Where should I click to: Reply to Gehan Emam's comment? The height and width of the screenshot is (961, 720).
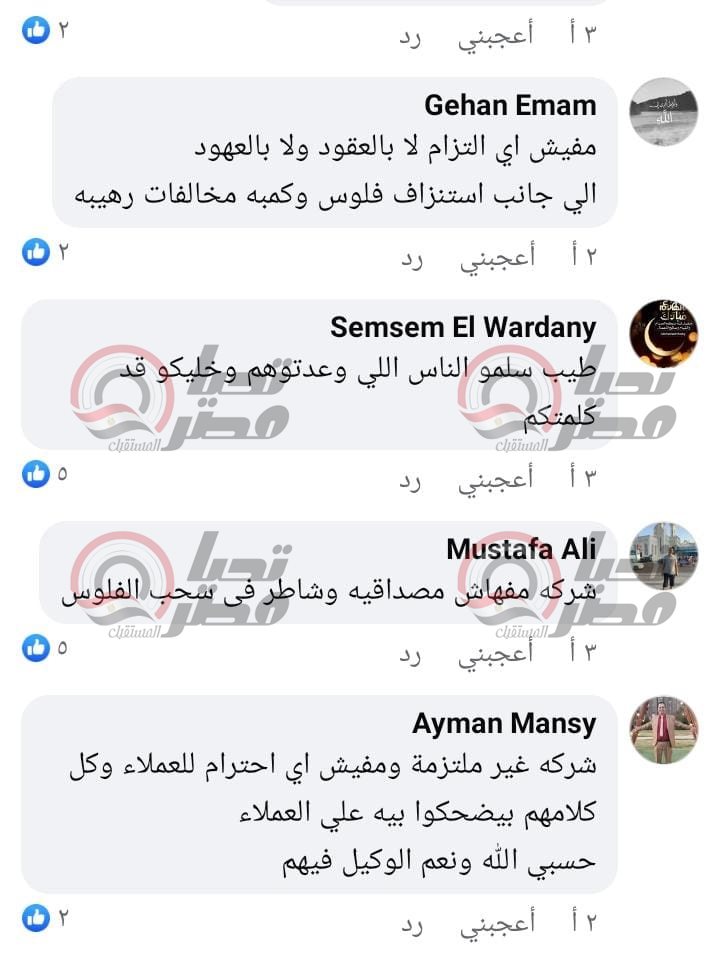[x=413, y=258]
